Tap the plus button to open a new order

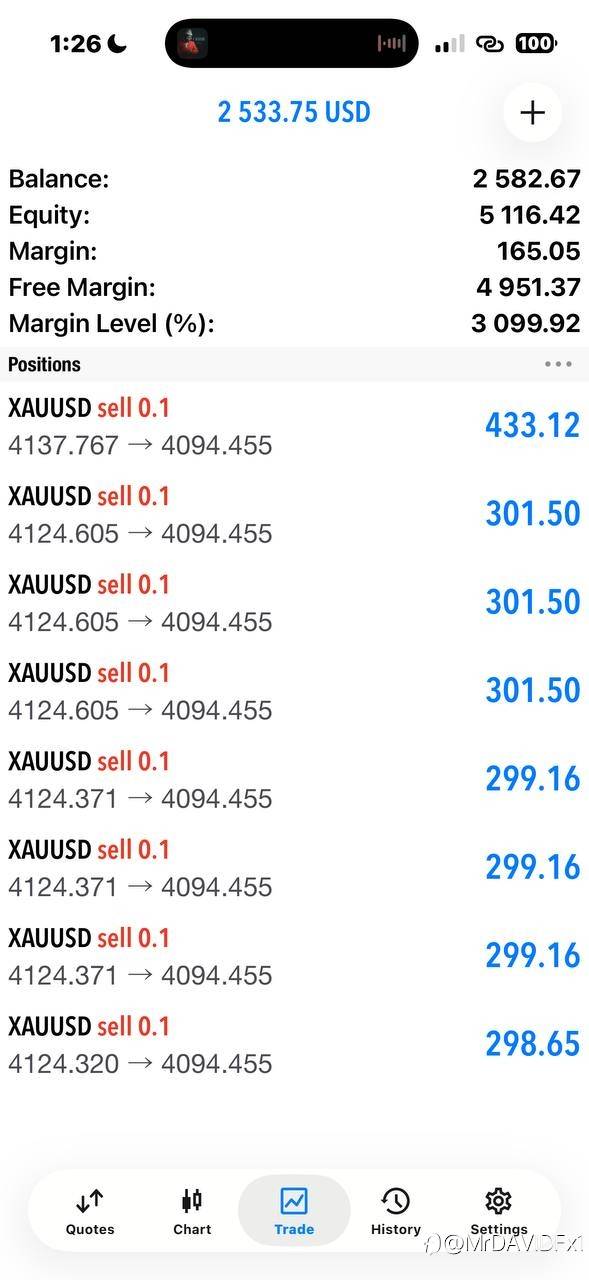(532, 112)
